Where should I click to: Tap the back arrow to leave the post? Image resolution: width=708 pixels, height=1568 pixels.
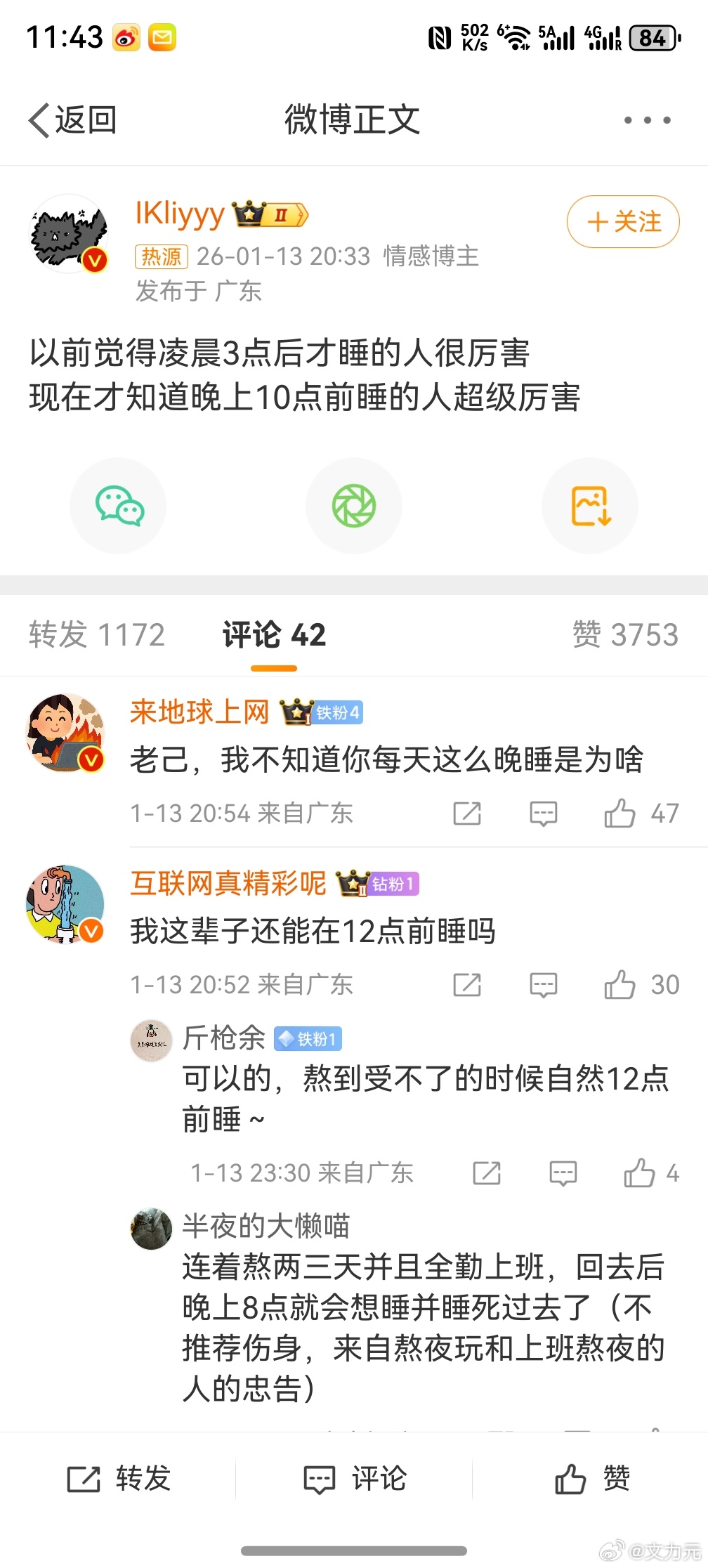click(40, 119)
